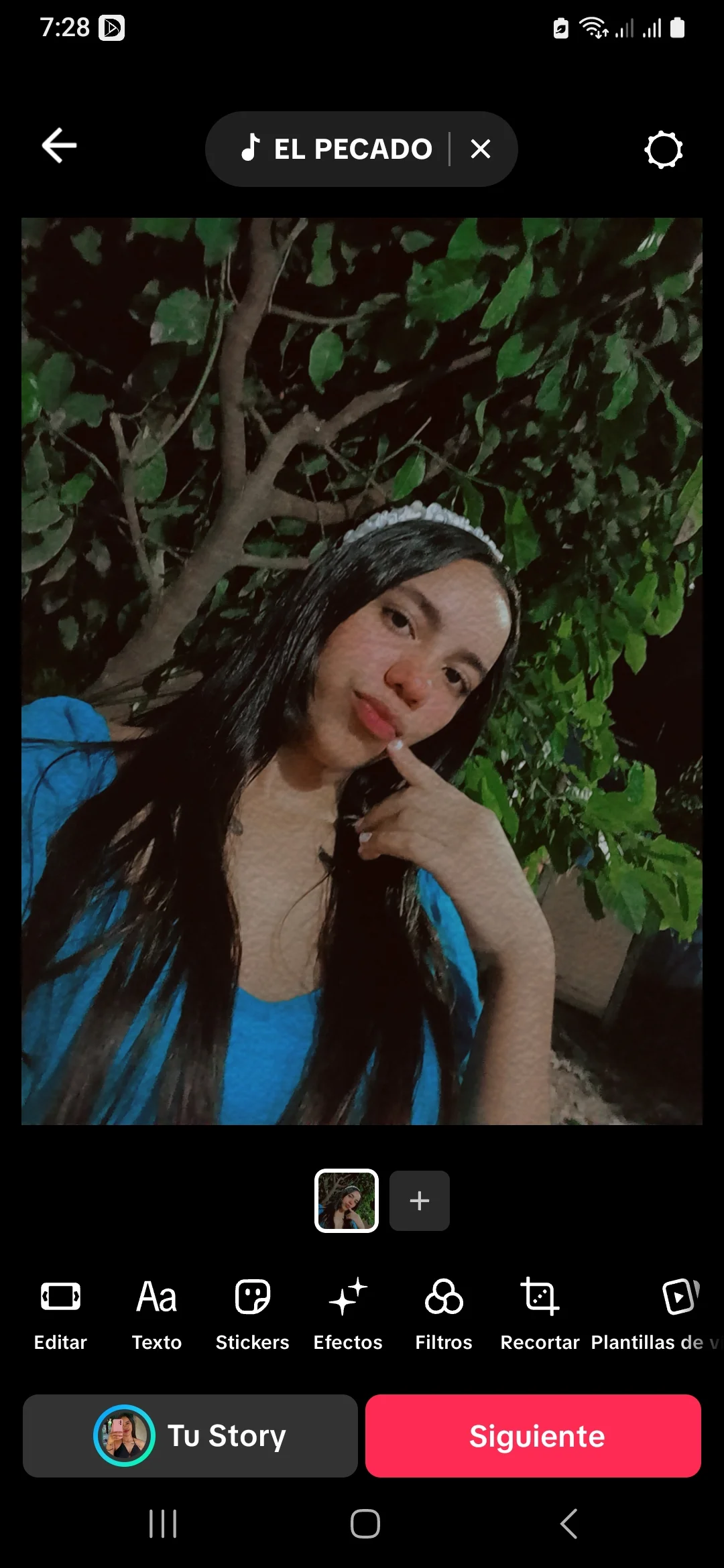Add another photo with the plus button
The image size is (724, 1568).
420,1201
